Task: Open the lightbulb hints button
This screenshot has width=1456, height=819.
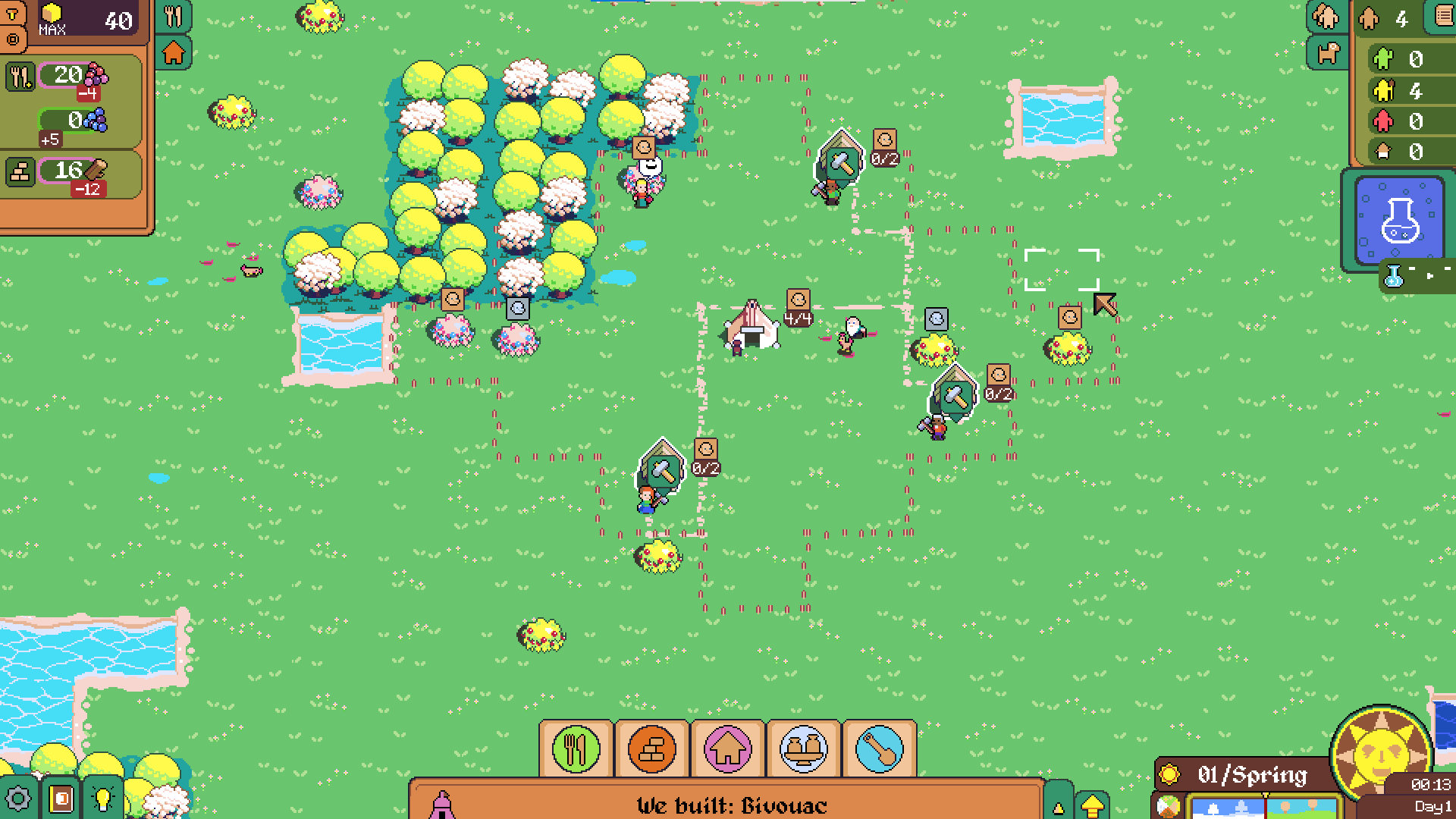Action: coord(103,799)
